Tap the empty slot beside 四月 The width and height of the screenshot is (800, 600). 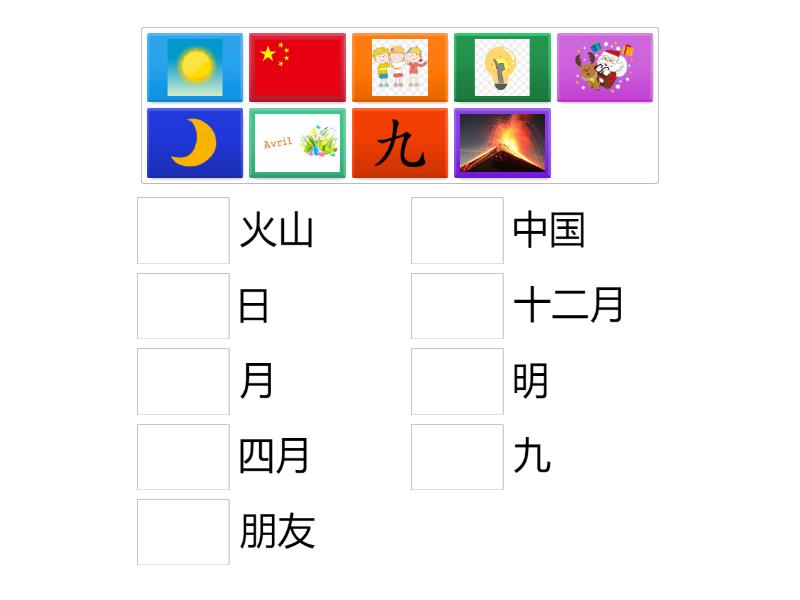(183, 457)
